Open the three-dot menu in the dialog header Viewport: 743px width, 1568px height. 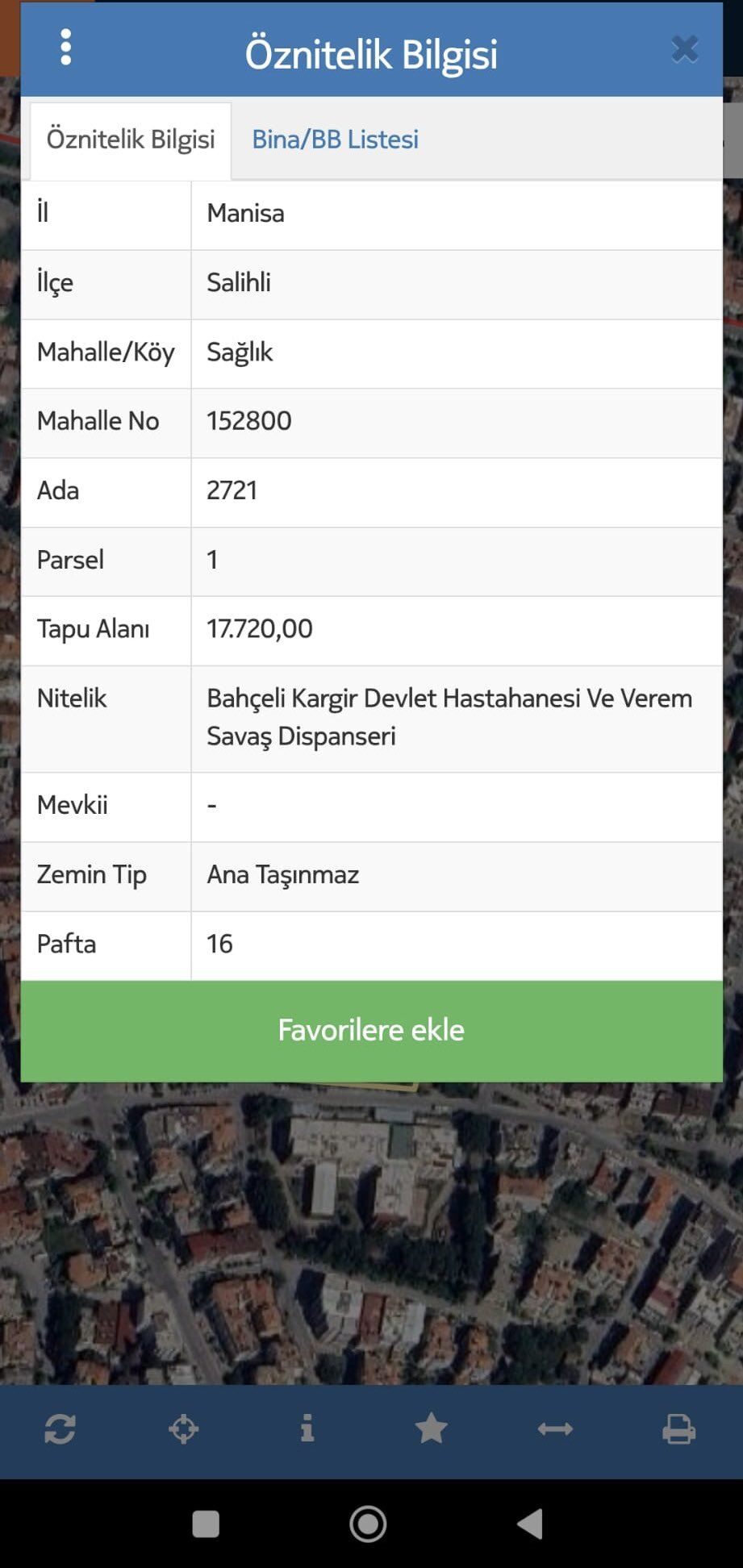click(66, 48)
